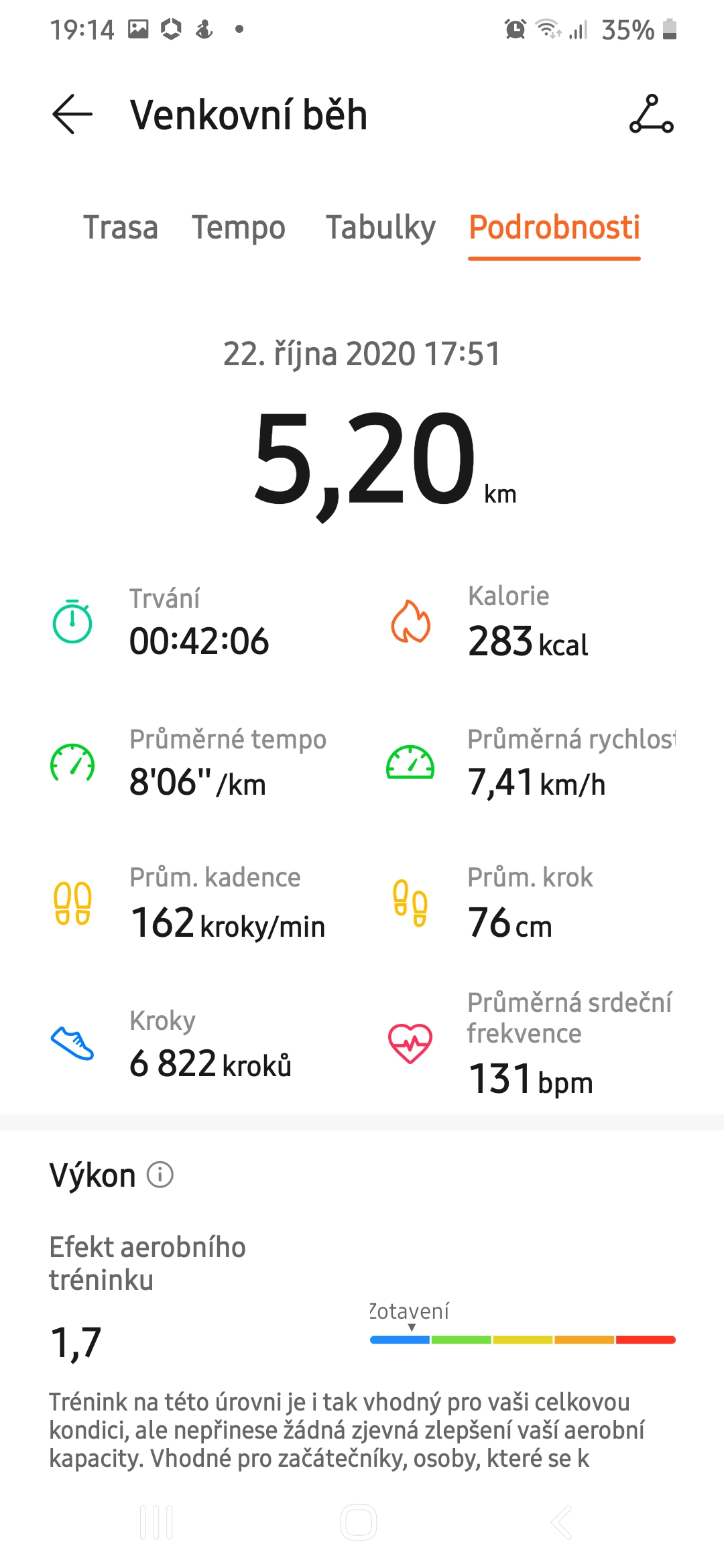This screenshot has height=1568, width=724.
Task: Open the Tabulky tab
Action: (381, 227)
